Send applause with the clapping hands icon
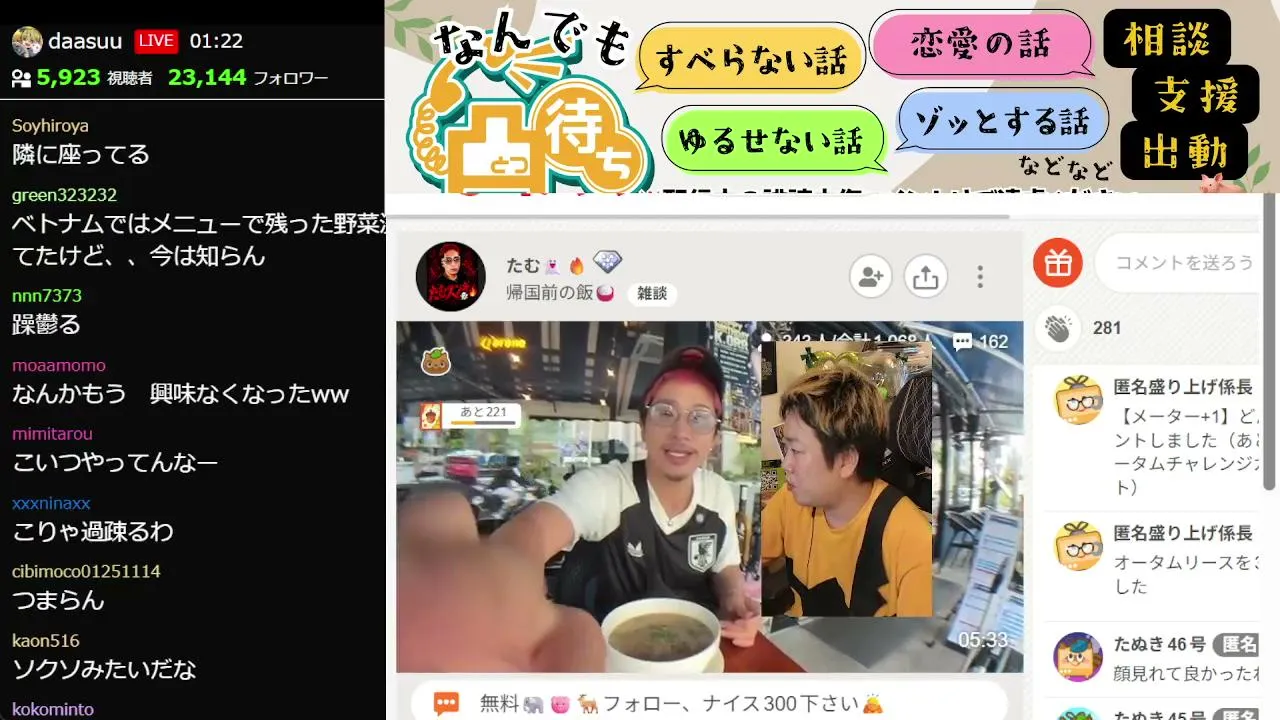 click(x=1058, y=328)
